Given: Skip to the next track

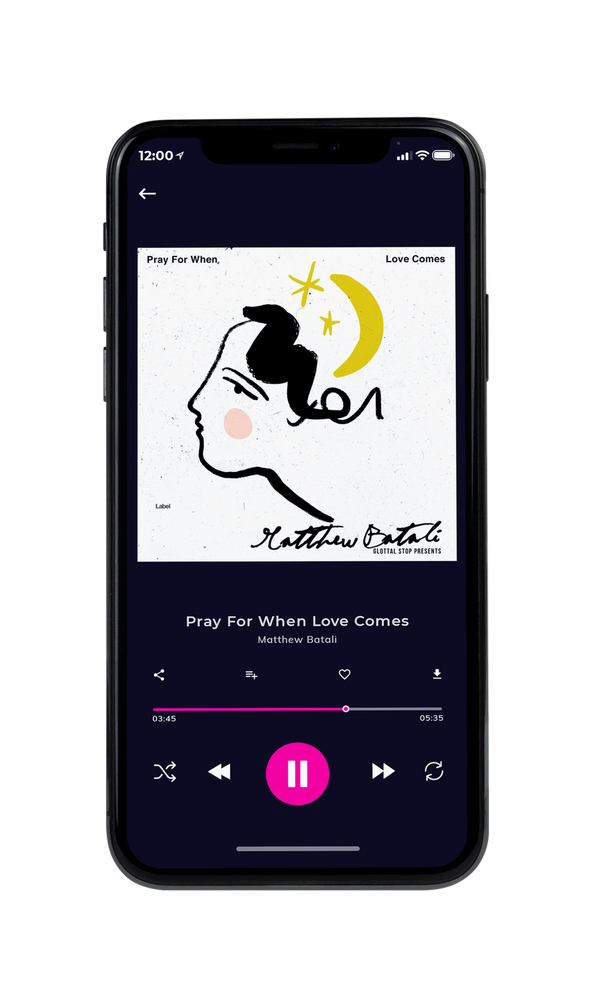Looking at the screenshot, I should pos(383,771).
